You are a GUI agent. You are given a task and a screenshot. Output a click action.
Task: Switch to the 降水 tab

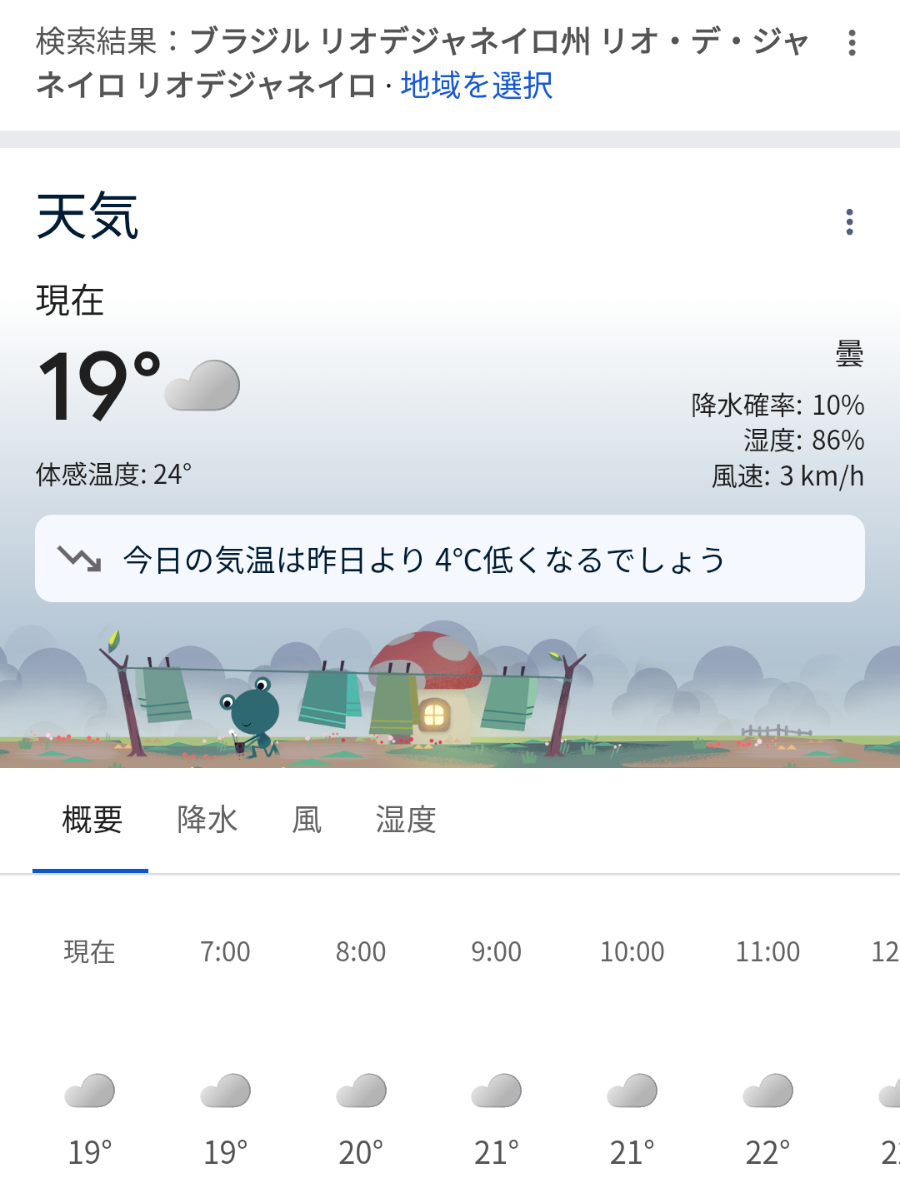[207, 820]
